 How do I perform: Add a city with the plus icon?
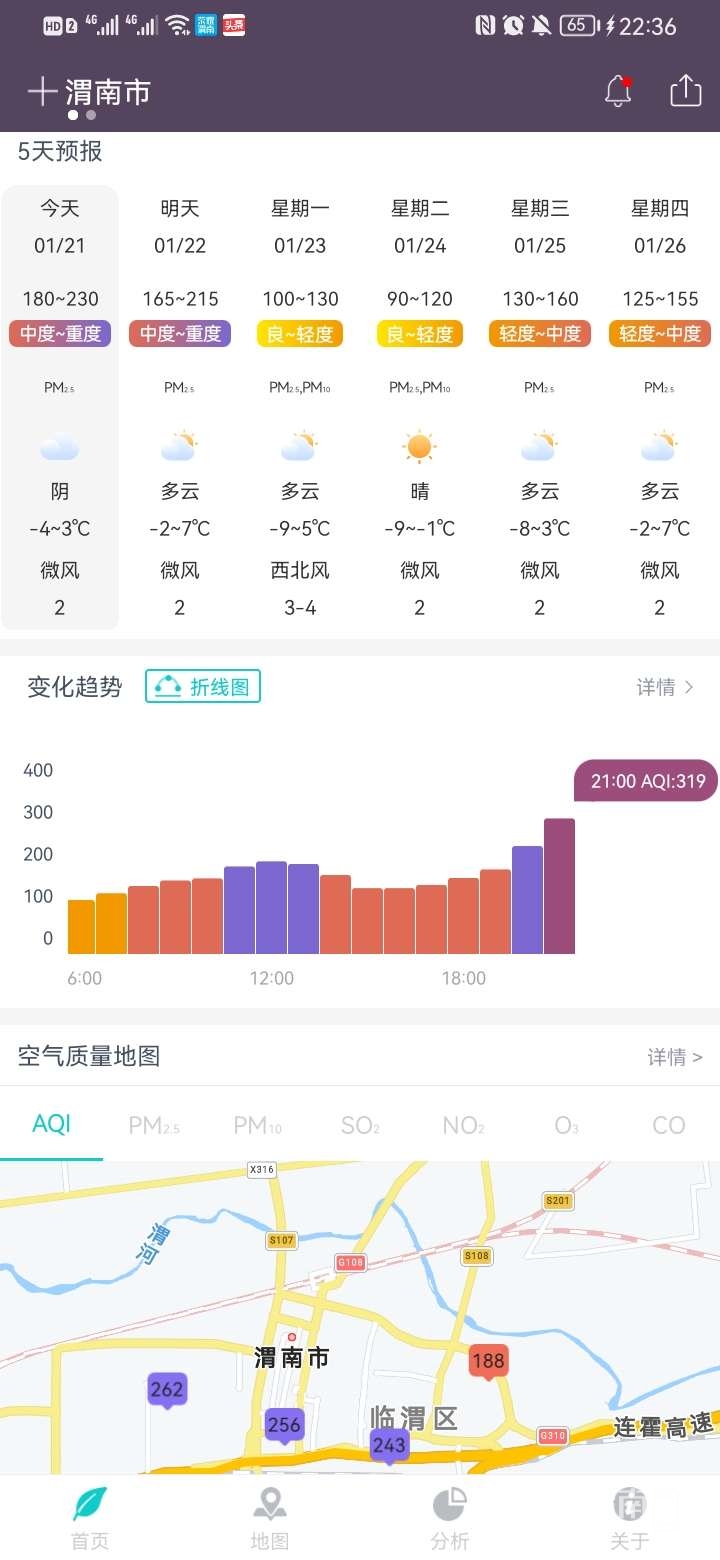(42, 92)
